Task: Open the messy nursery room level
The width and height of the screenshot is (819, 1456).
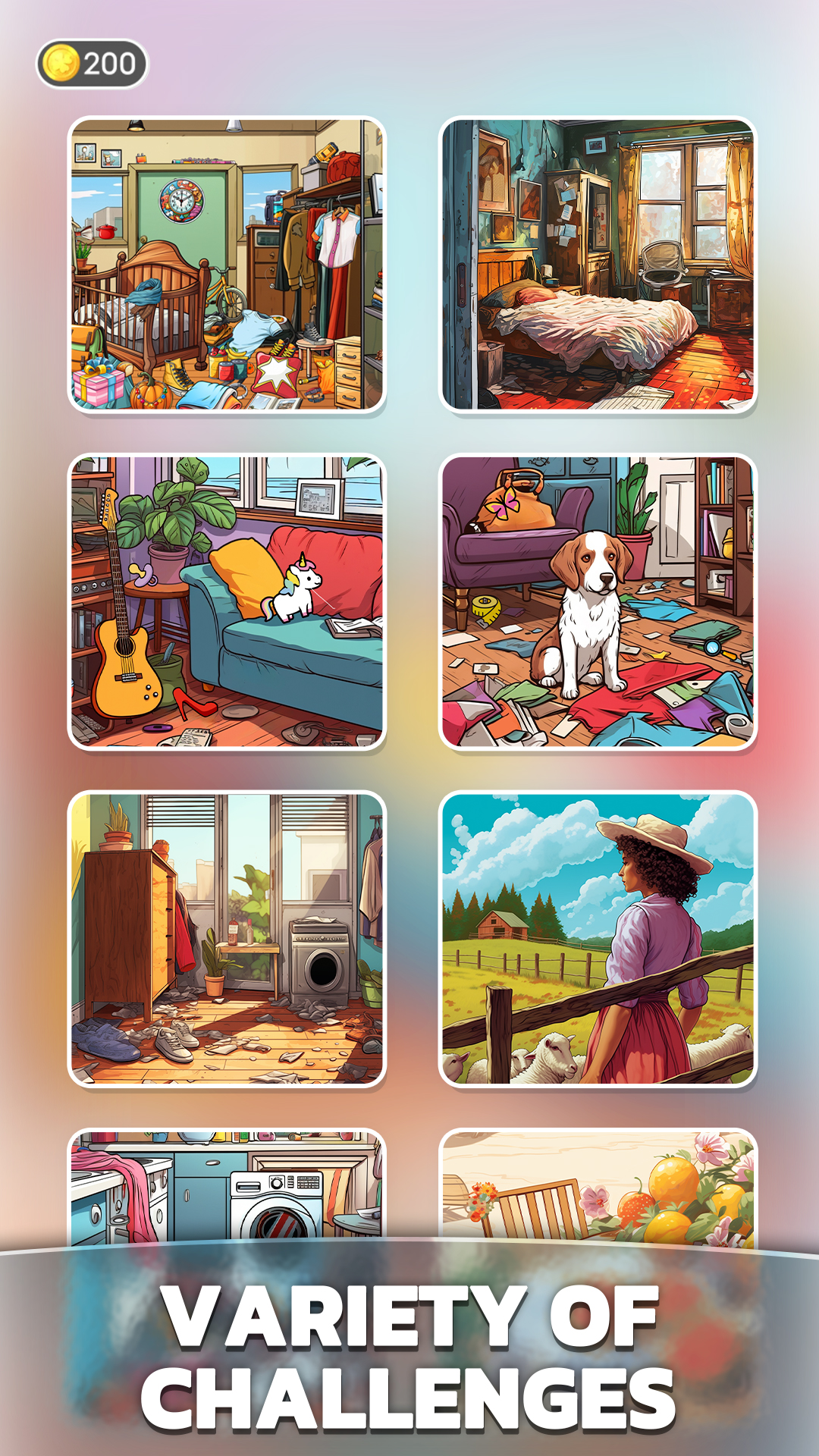Action: (224, 265)
